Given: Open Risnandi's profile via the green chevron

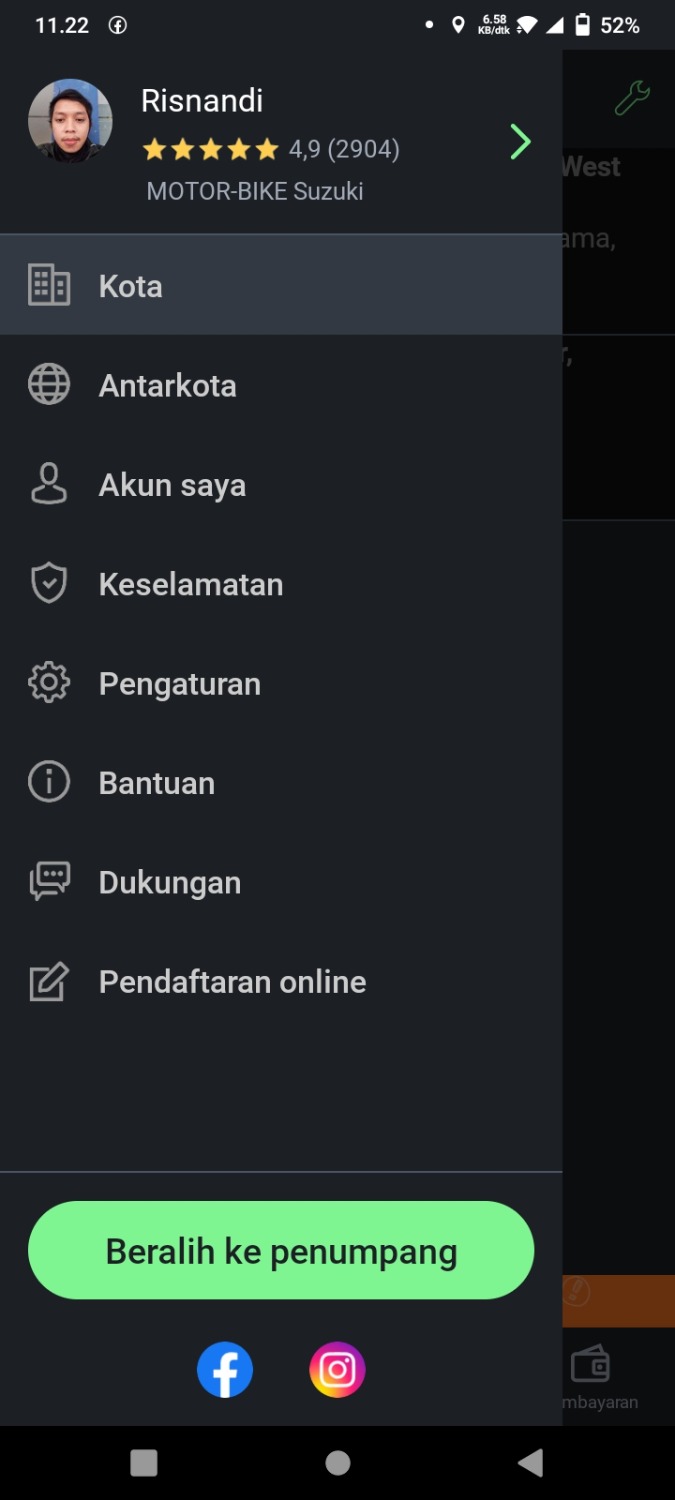Looking at the screenshot, I should pos(520,142).
